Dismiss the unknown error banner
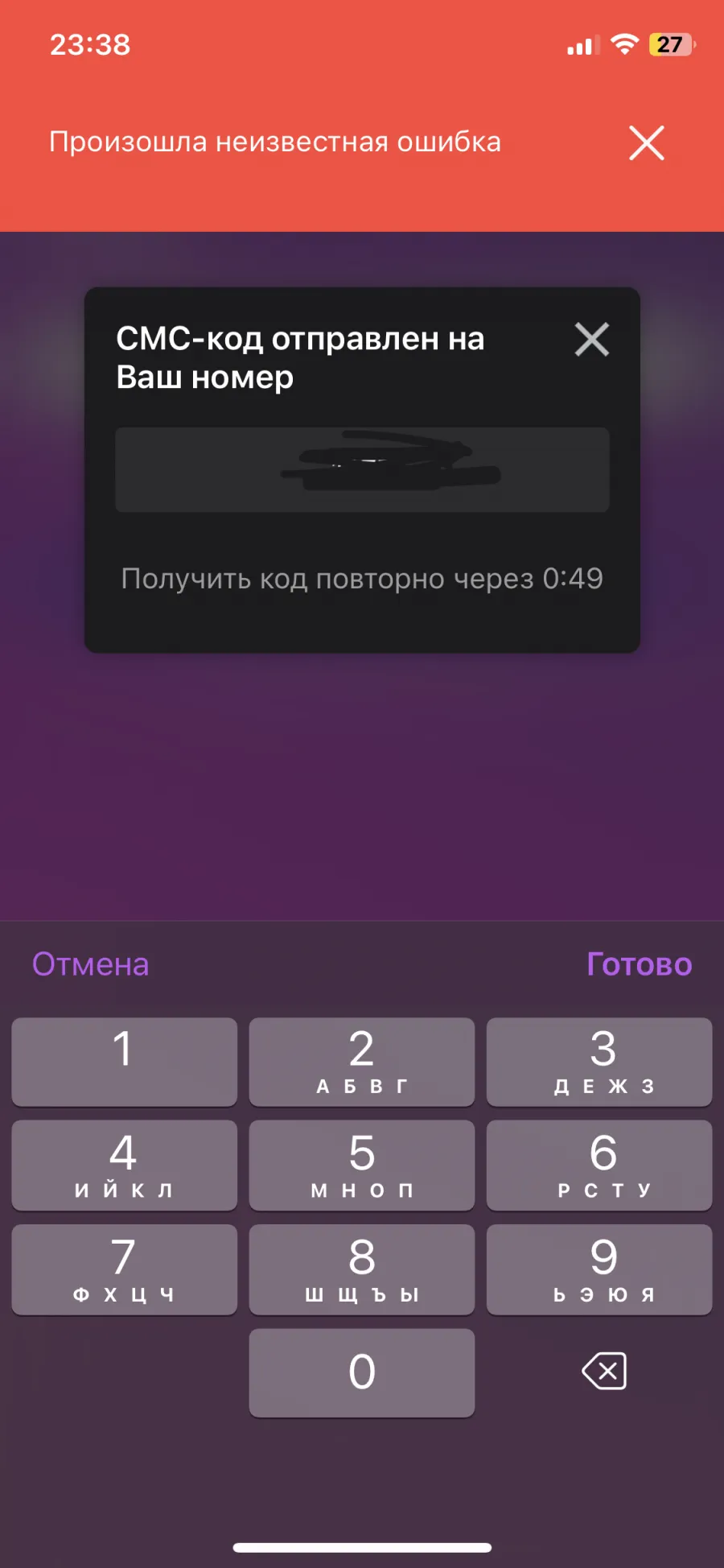Viewport: 724px width, 1568px height. [647, 143]
